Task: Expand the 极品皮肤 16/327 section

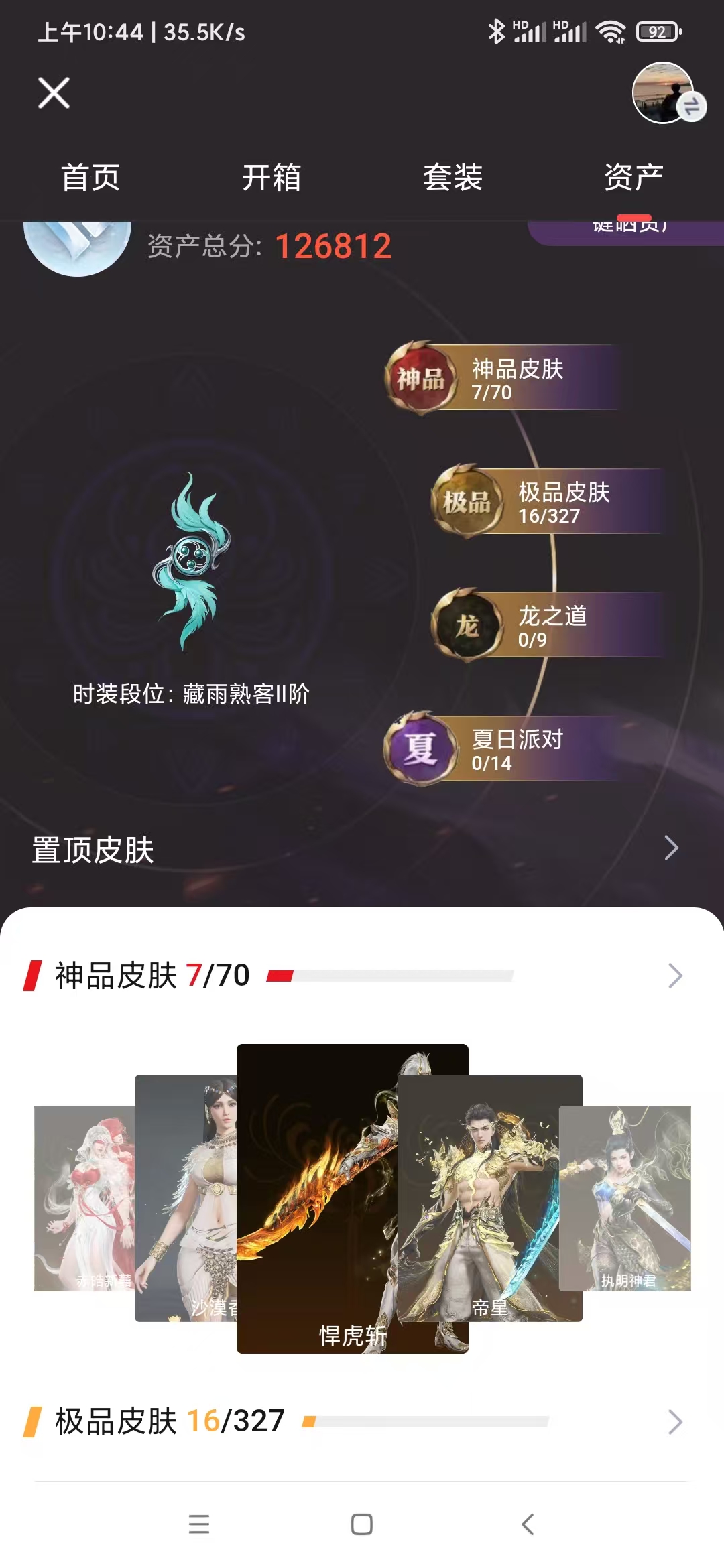Action: [674, 1421]
